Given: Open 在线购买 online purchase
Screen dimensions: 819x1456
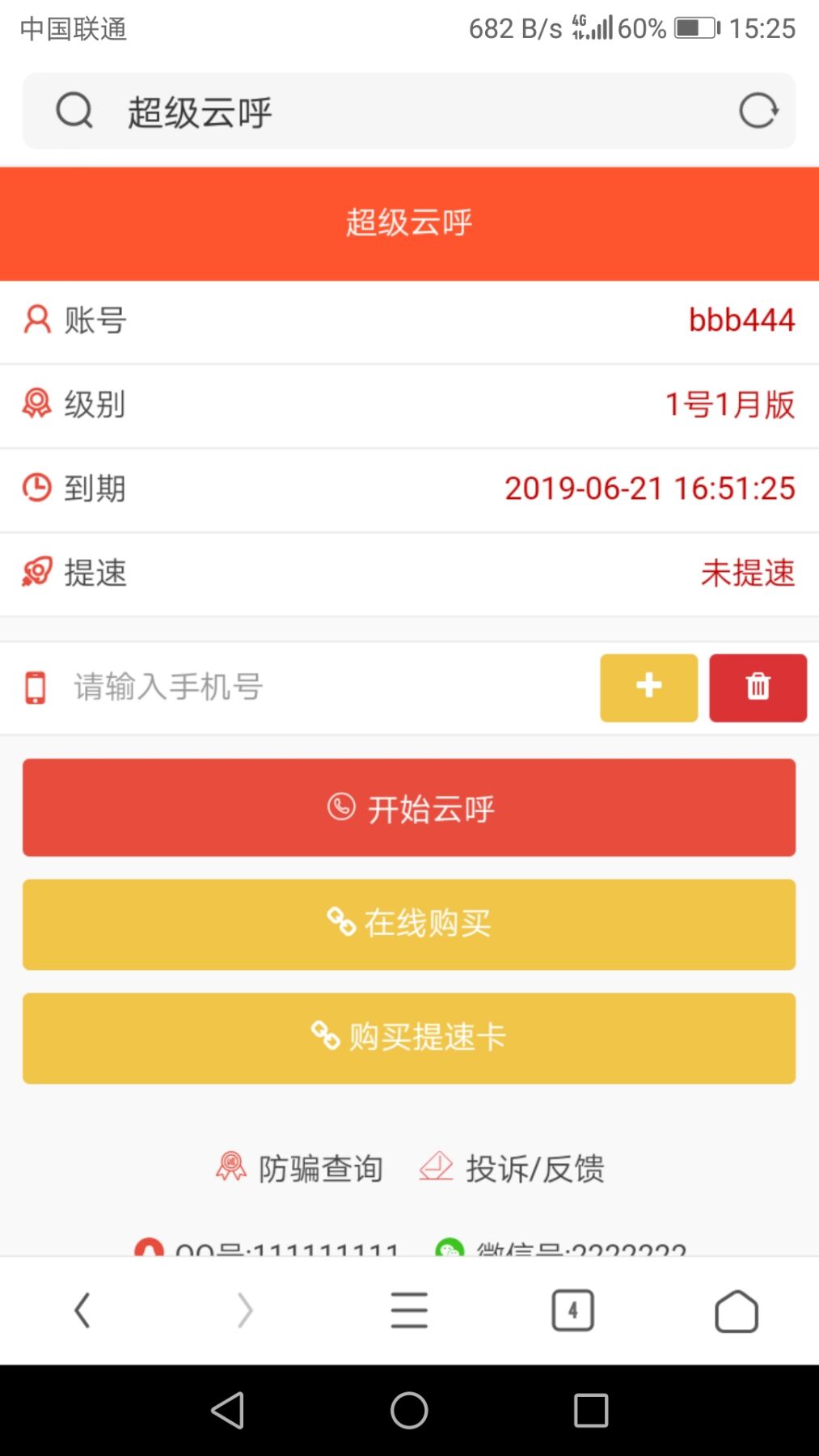Looking at the screenshot, I should pyautogui.click(x=409, y=924).
